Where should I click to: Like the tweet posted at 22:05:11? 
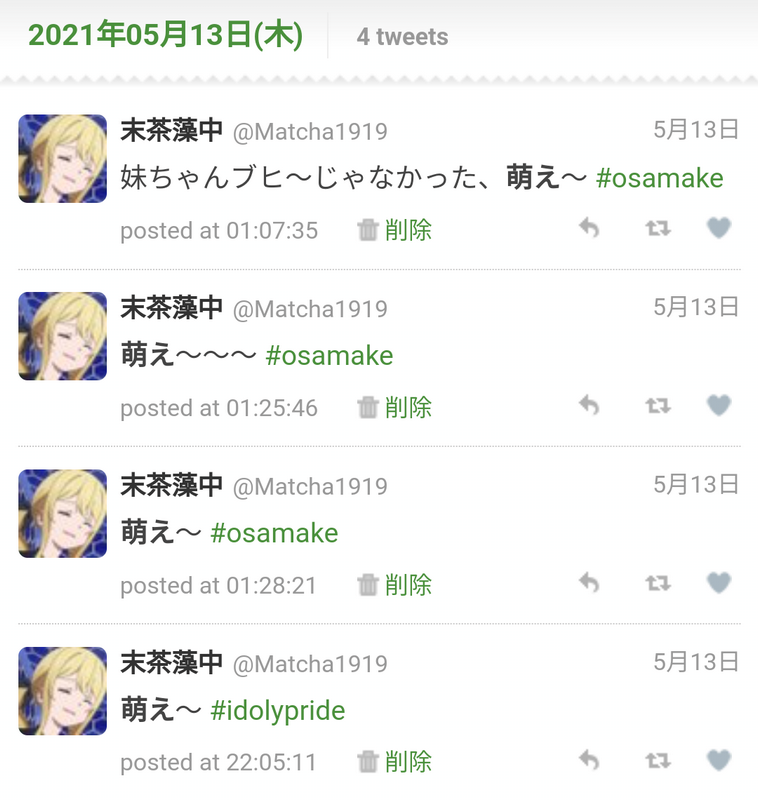tap(719, 760)
